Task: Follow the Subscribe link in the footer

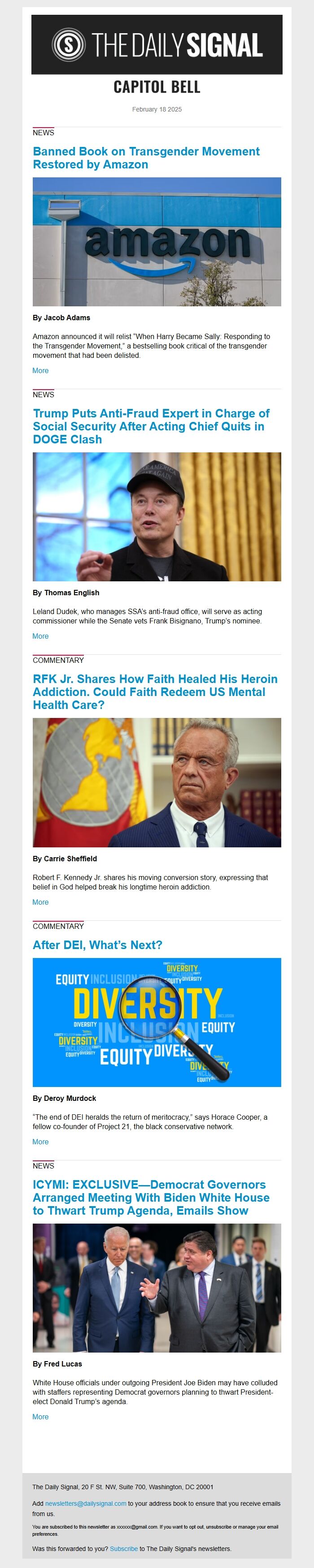Action: tap(123, 1549)
